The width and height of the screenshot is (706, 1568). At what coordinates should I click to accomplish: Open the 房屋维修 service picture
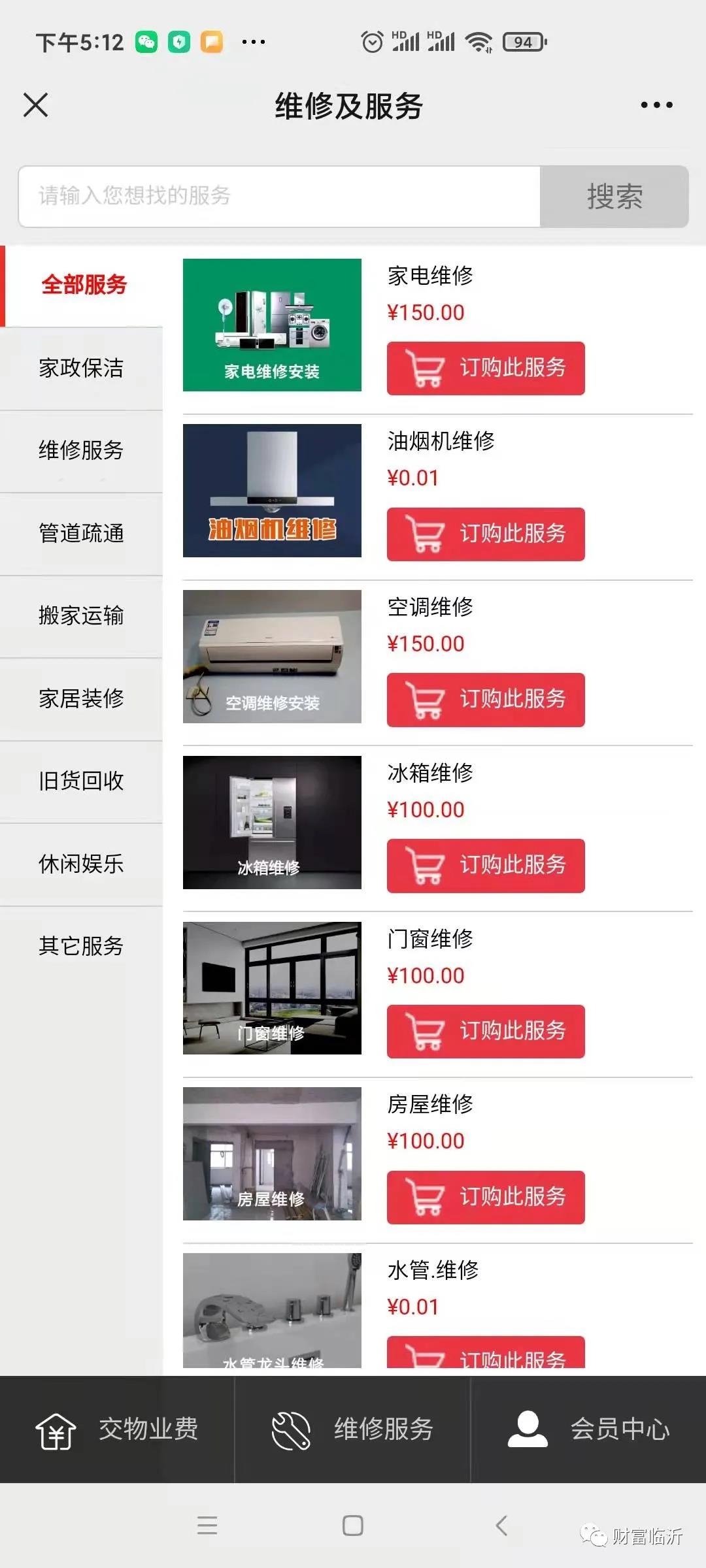272,1154
